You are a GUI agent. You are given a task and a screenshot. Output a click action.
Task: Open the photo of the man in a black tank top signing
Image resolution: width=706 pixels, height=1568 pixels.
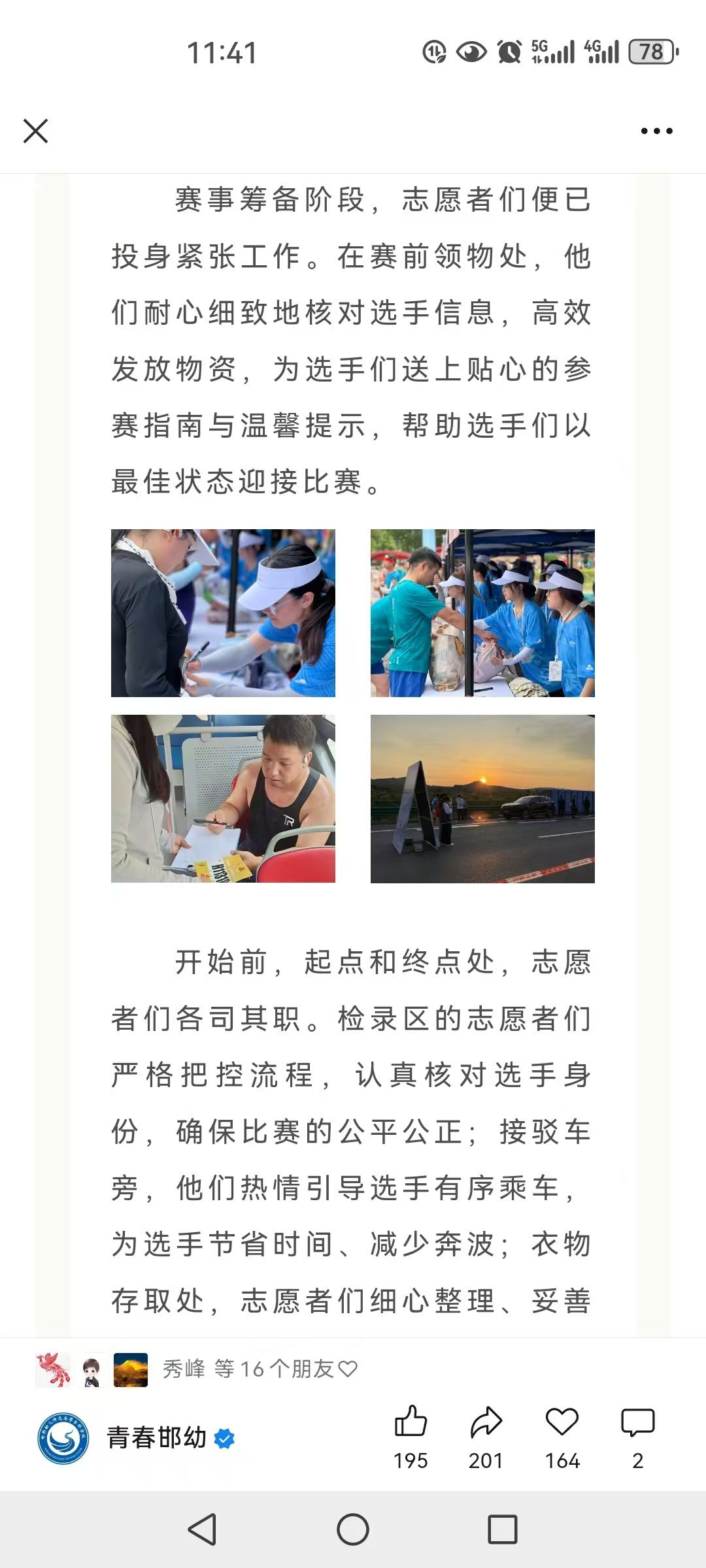point(223,798)
